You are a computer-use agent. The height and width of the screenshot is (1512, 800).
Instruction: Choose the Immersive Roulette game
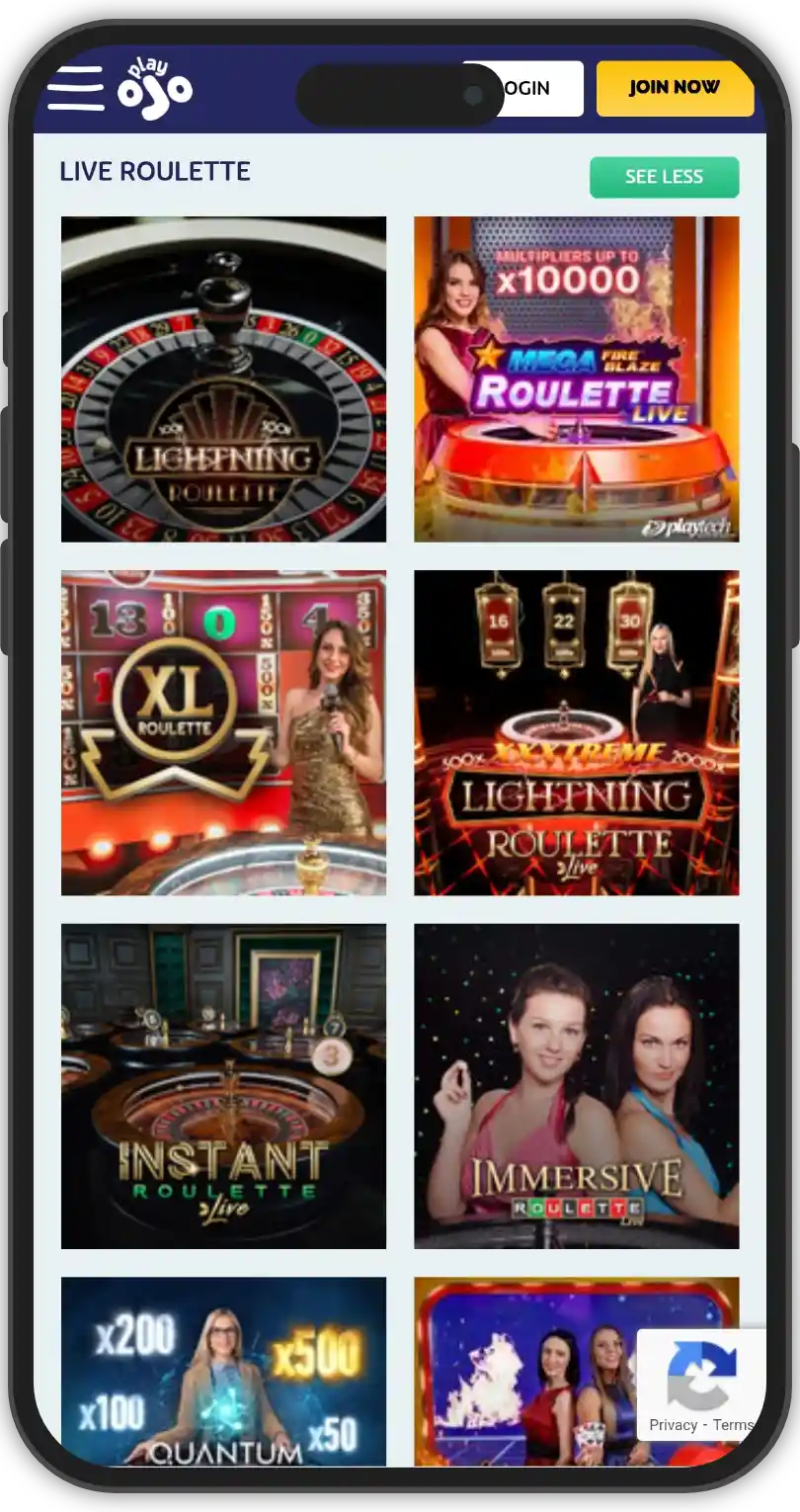[576, 1086]
